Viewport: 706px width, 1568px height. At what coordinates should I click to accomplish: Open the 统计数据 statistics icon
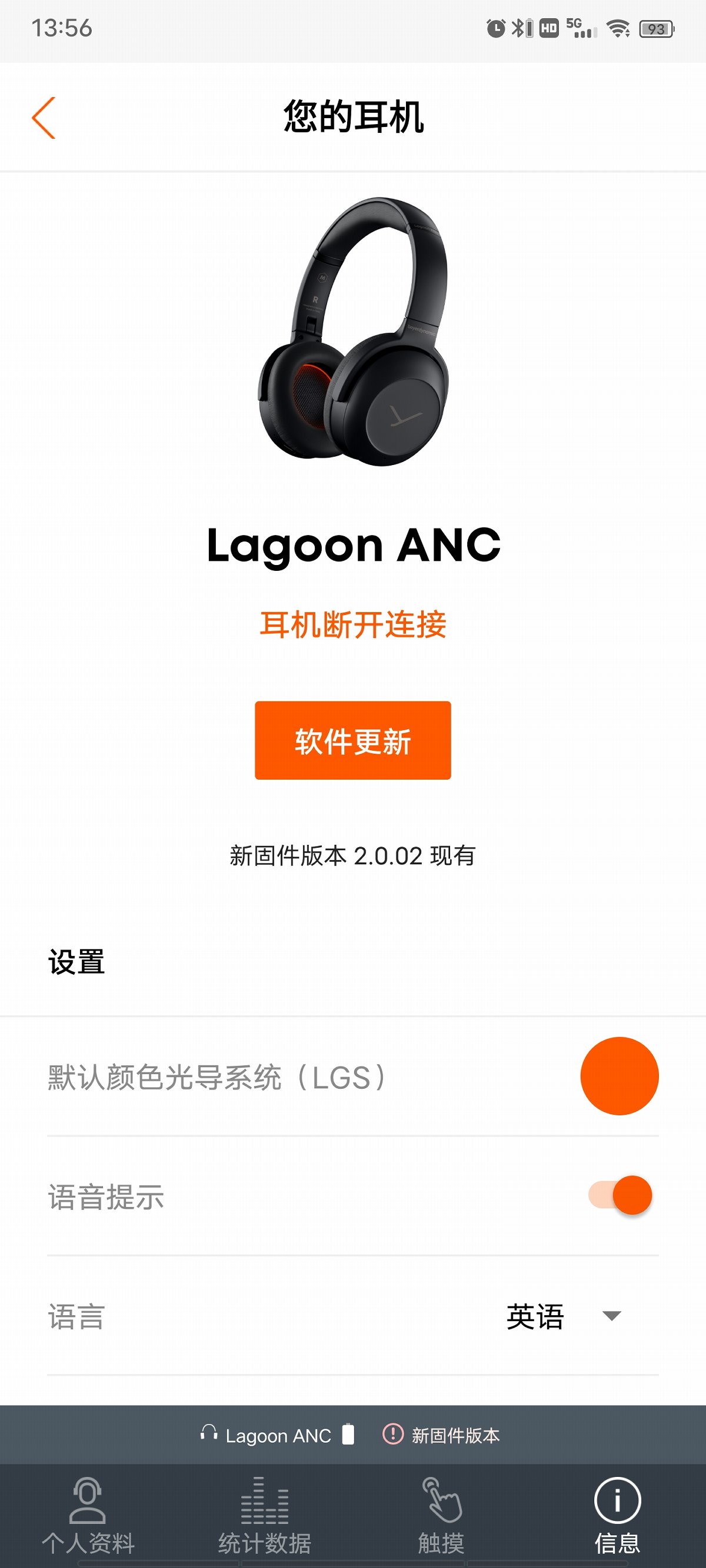click(x=264, y=1501)
